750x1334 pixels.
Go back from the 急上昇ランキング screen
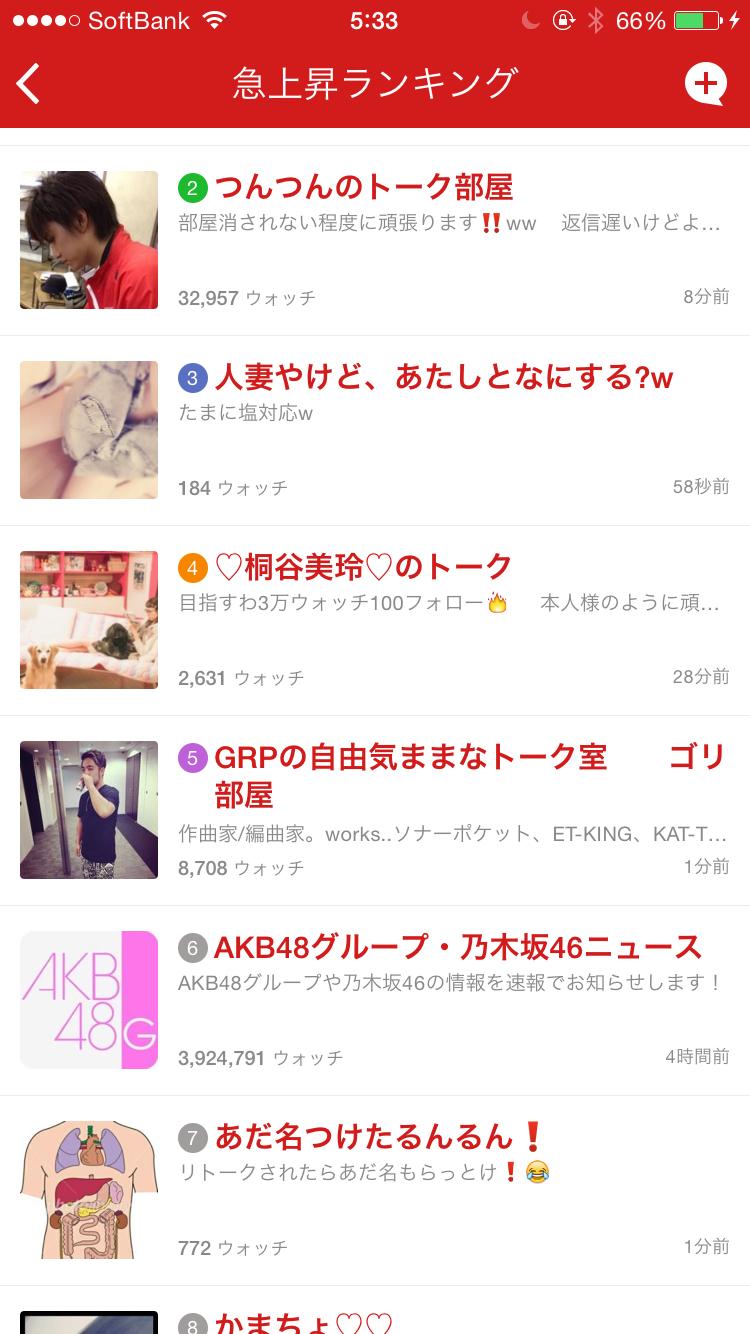(29, 84)
